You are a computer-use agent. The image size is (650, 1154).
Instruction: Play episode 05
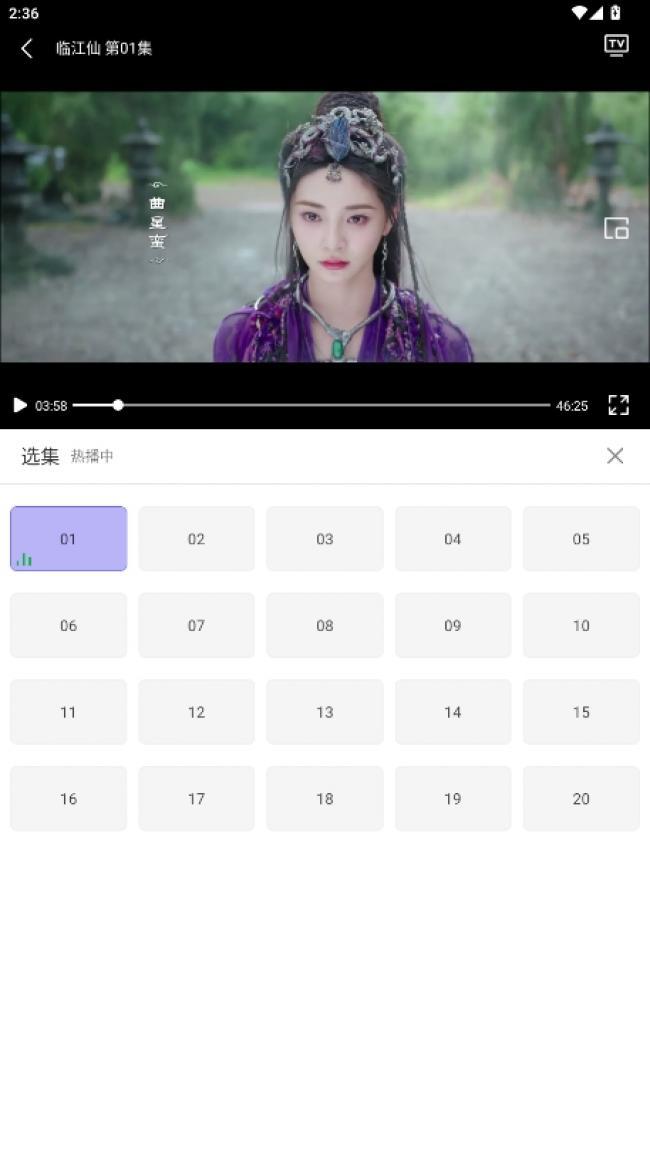(581, 539)
